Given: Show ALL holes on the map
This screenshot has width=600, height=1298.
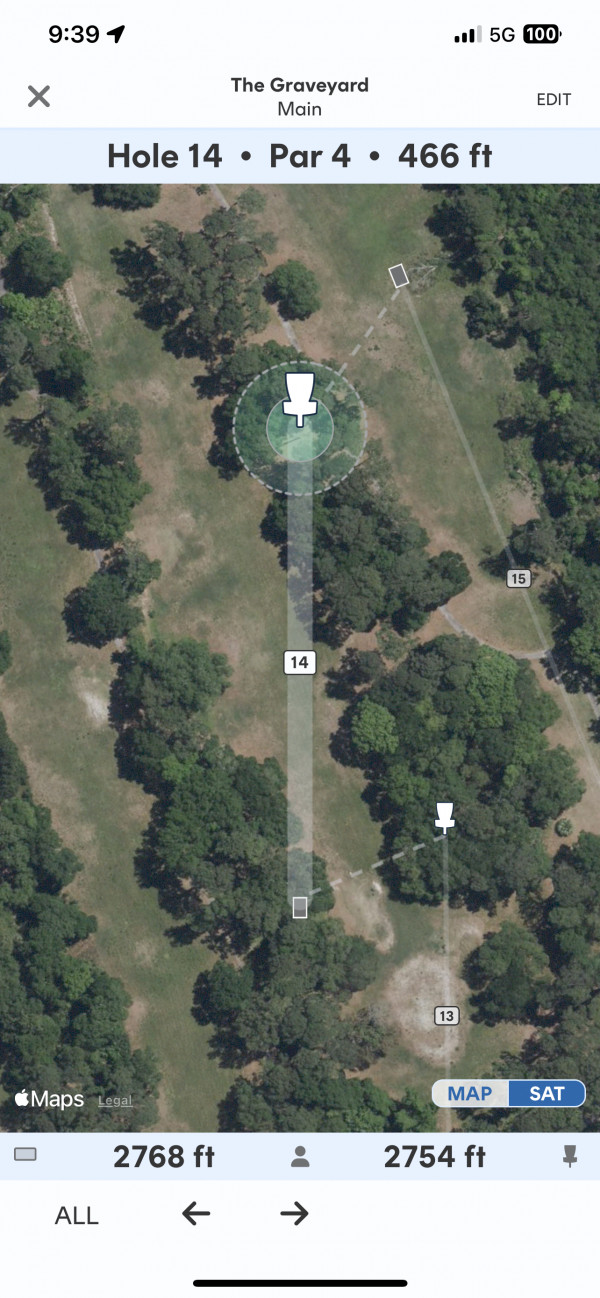Looking at the screenshot, I should tap(77, 1215).
